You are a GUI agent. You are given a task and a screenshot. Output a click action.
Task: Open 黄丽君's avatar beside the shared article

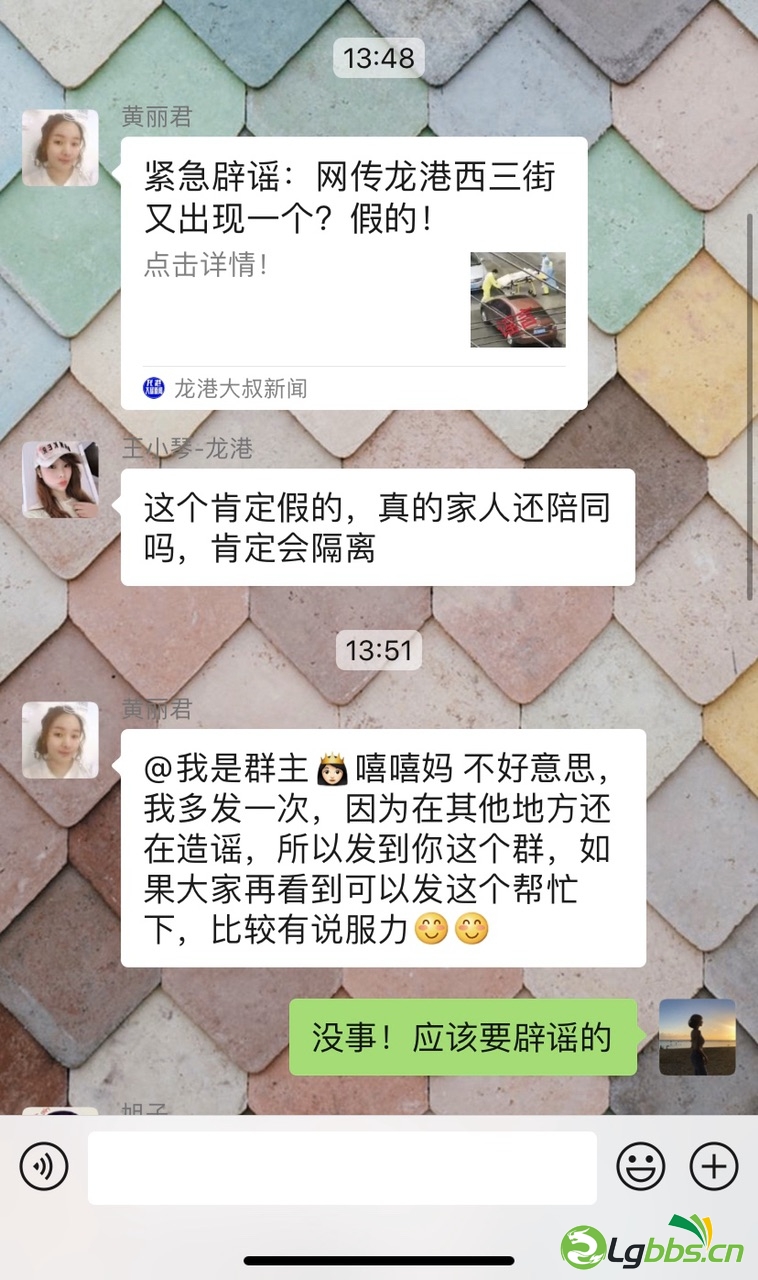[x=60, y=148]
